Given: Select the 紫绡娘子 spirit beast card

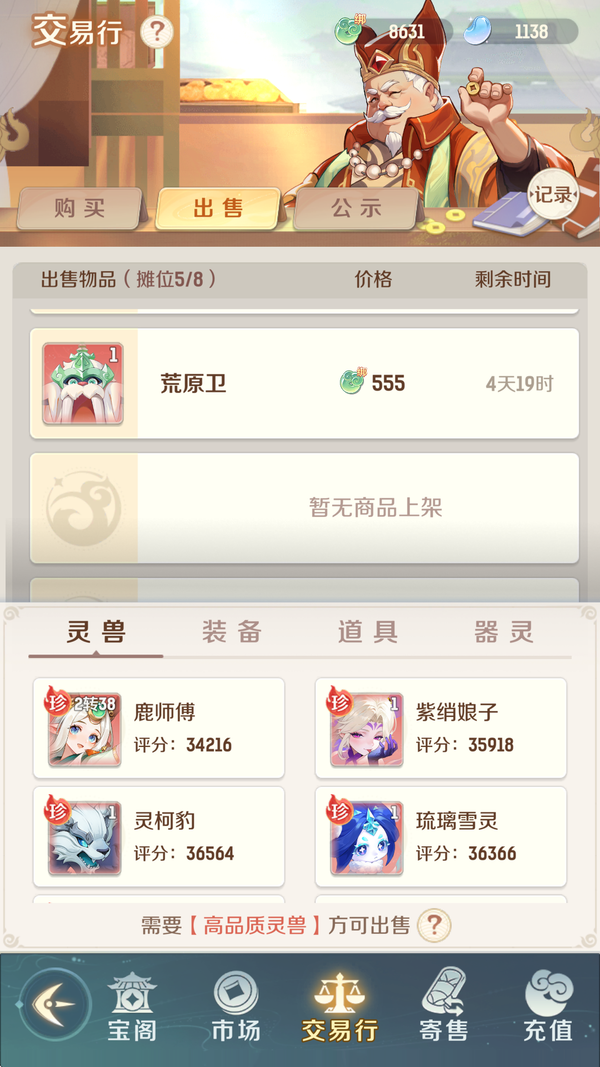Looking at the screenshot, I should (441, 728).
